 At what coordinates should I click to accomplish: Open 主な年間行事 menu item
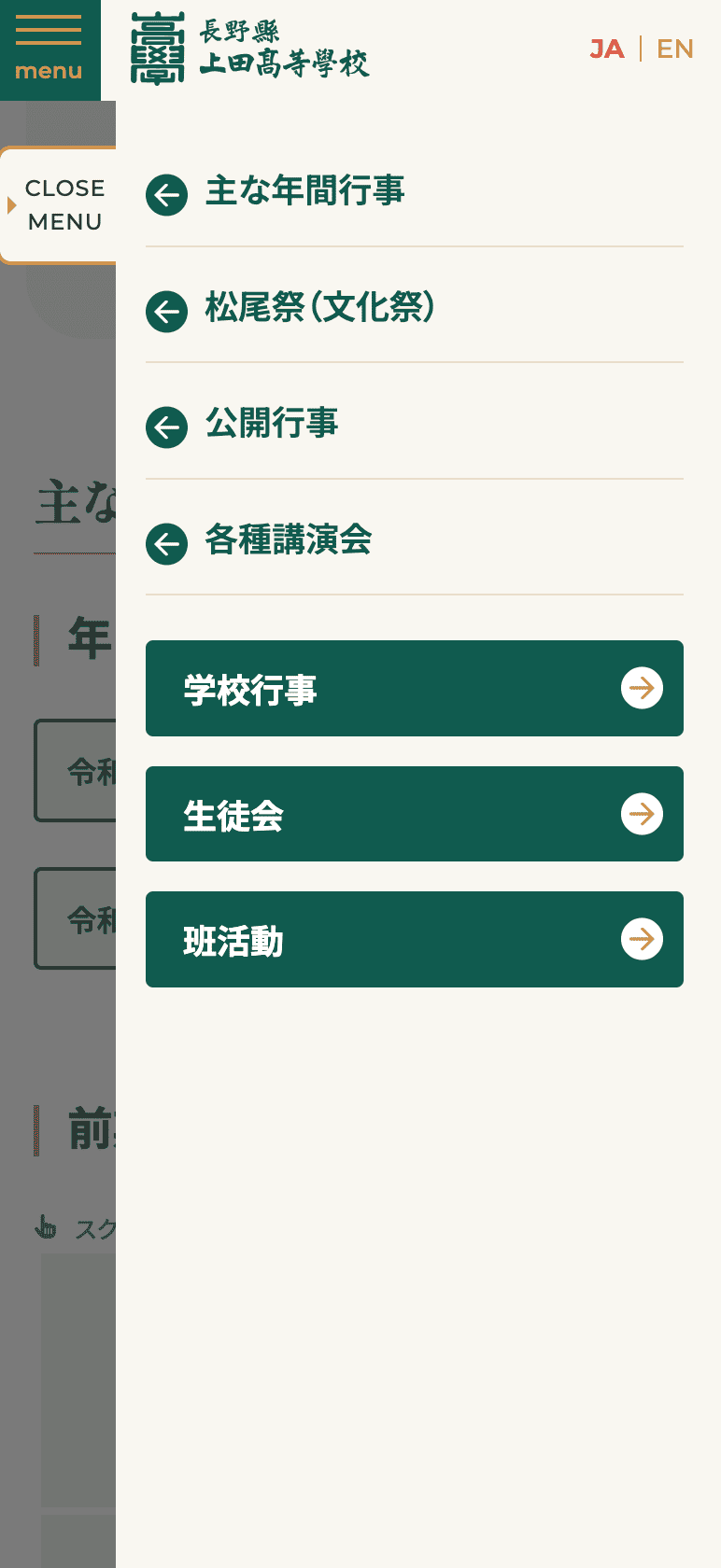(415, 192)
